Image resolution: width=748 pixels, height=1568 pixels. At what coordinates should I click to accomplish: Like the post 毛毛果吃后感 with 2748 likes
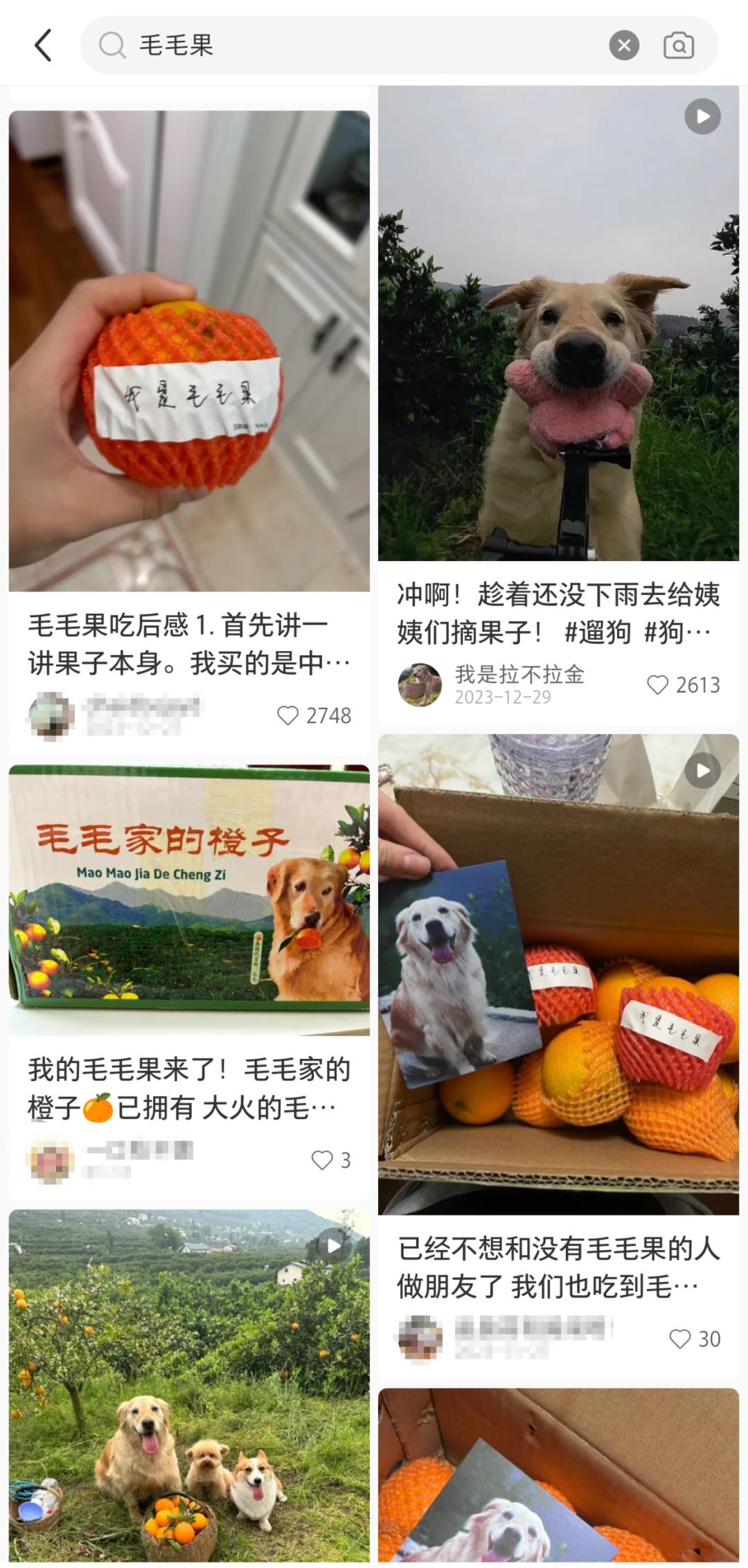tap(287, 715)
